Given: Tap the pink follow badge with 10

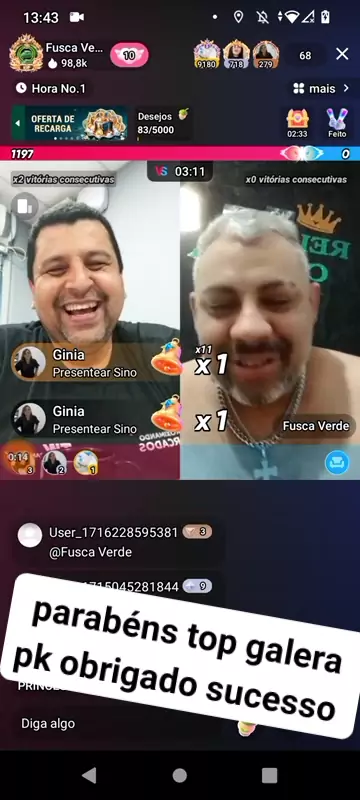Looking at the screenshot, I should tap(130, 55).
